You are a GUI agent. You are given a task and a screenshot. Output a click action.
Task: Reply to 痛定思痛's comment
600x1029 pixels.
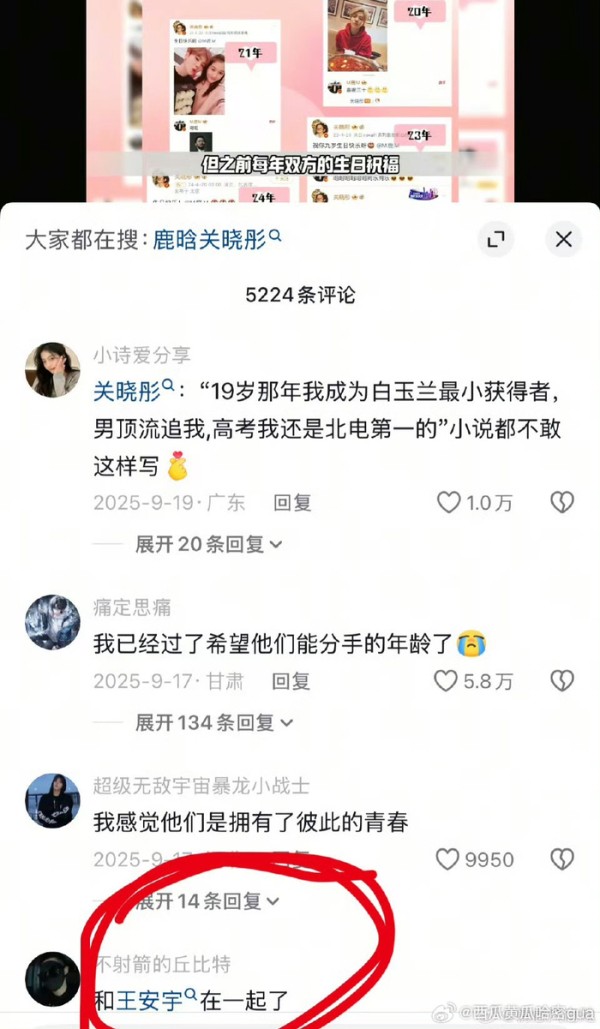tap(292, 682)
